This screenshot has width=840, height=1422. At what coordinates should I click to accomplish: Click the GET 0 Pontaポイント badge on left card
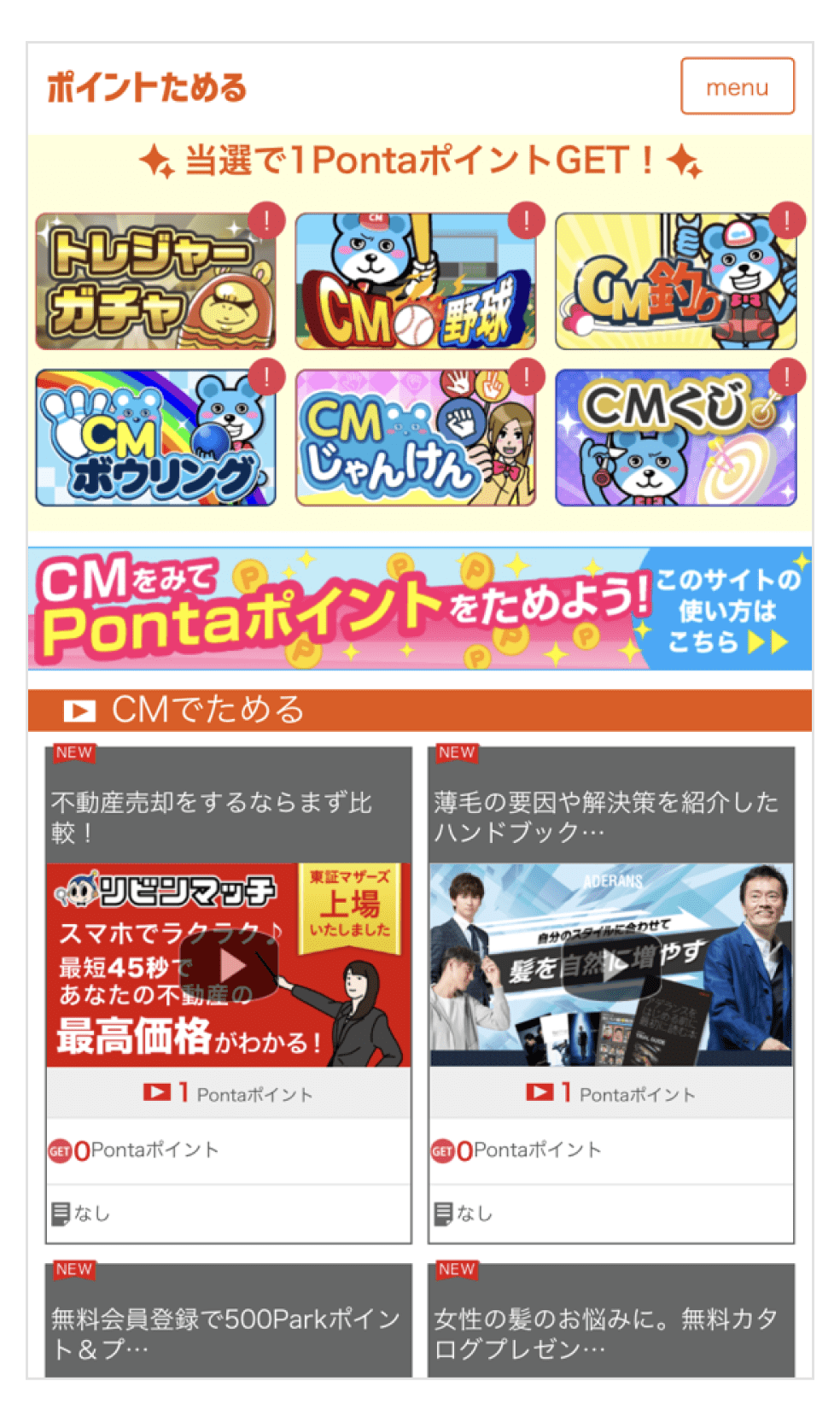pos(136,1150)
